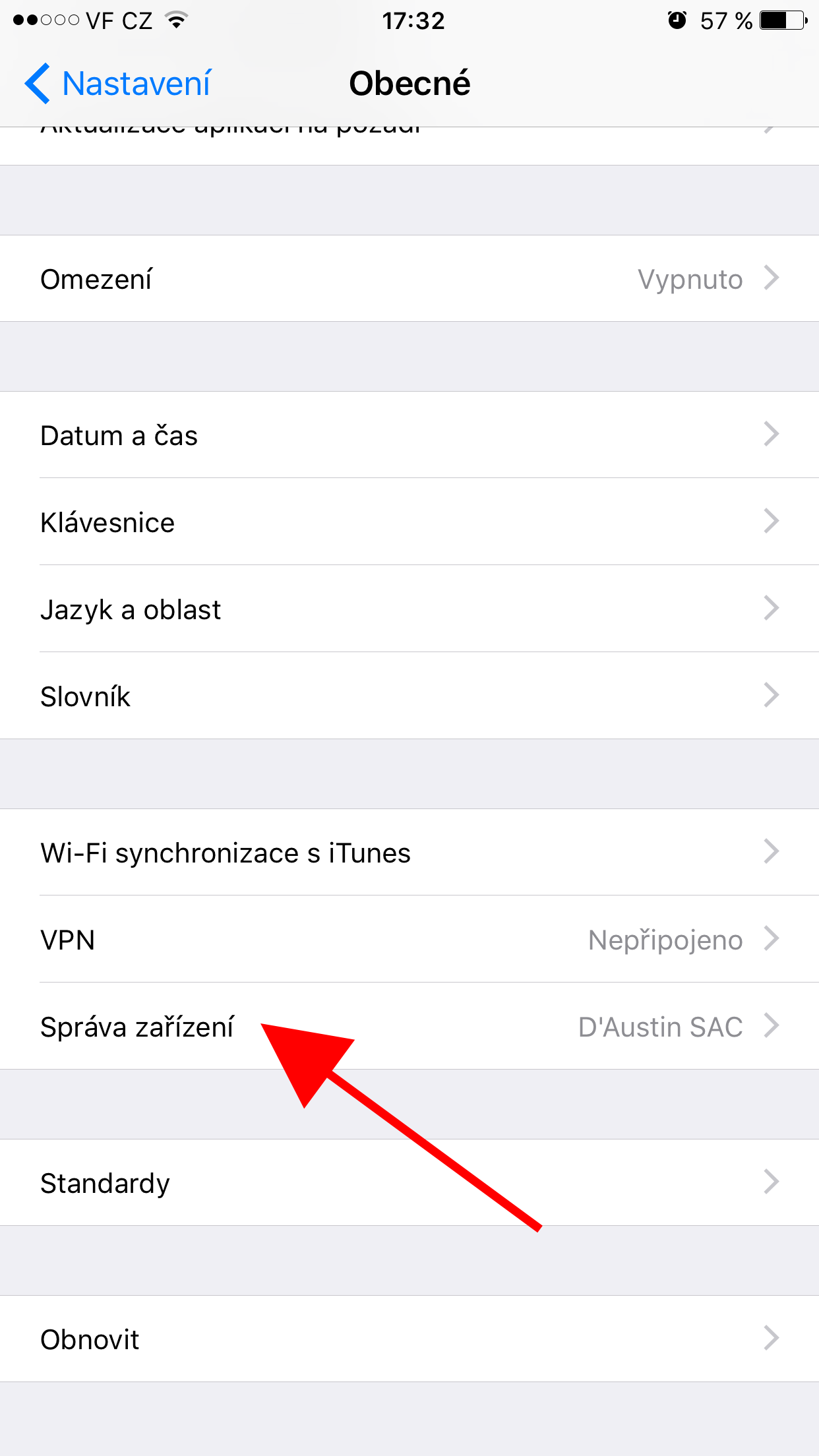The width and height of the screenshot is (819, 1456).
Task: Open the VPN settings row
Action: pyautogui.click(x=409, y=940)
